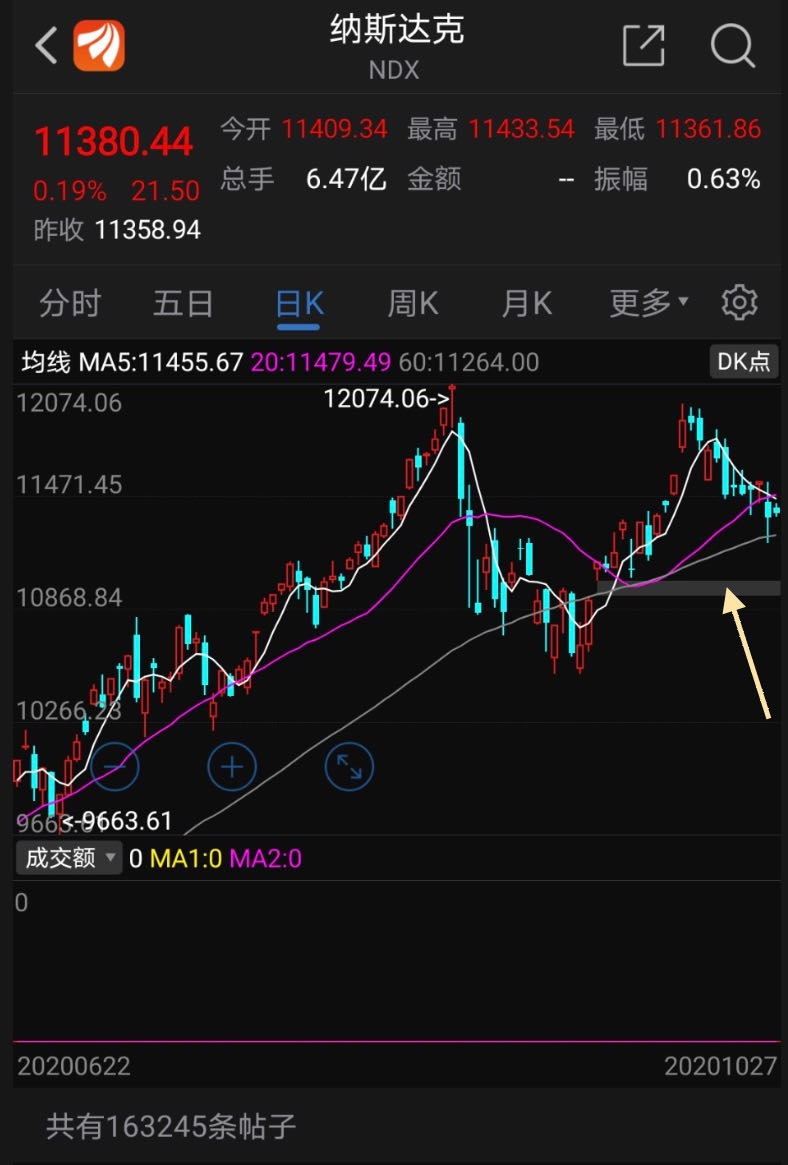Expand chart to full screen
The image size is (788, 1165).
coord(349,767)
